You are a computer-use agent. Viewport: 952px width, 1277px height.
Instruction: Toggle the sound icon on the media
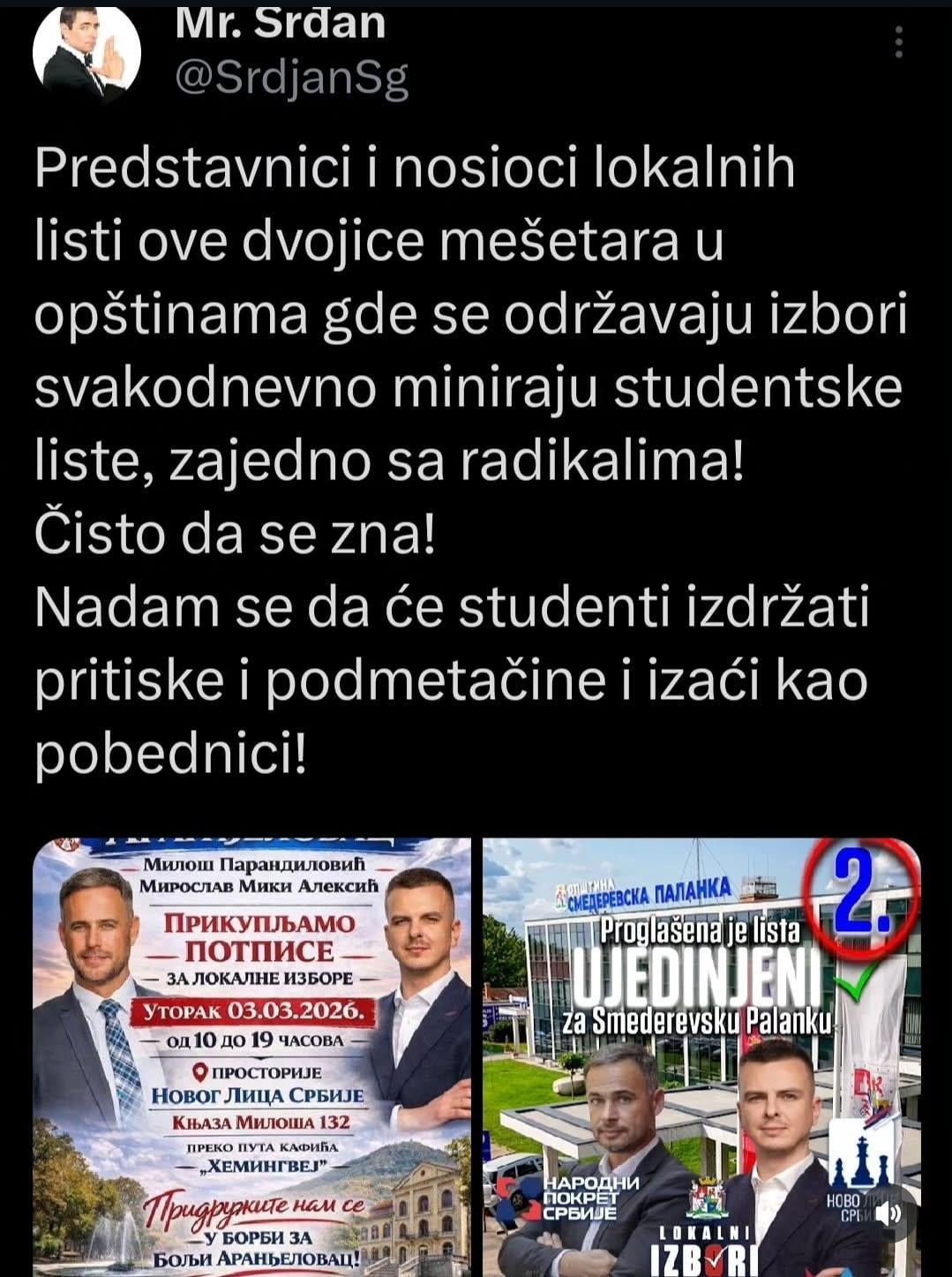[888, 1213]
